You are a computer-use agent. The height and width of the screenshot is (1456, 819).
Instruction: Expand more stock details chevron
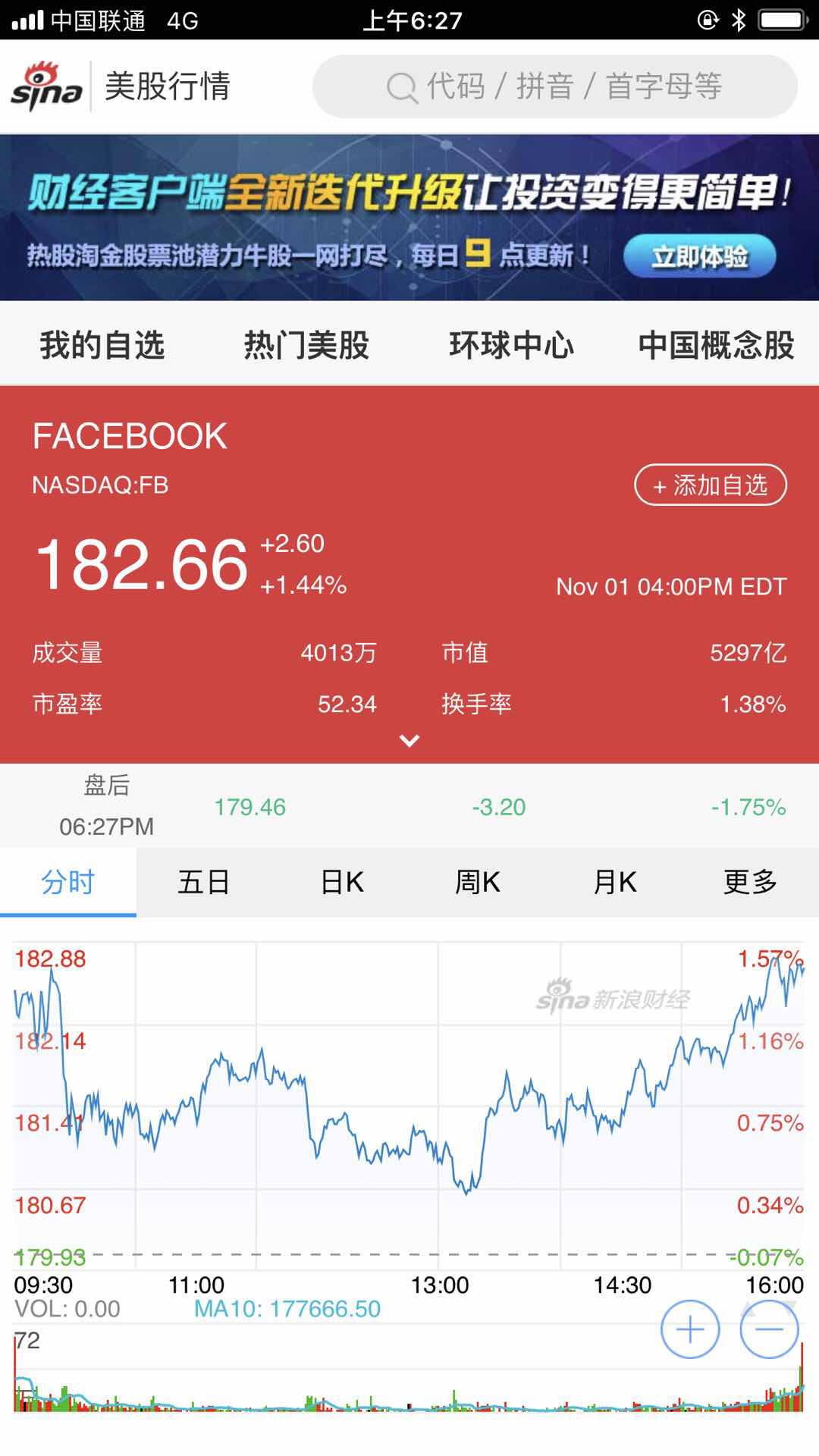tap(409, 741)
